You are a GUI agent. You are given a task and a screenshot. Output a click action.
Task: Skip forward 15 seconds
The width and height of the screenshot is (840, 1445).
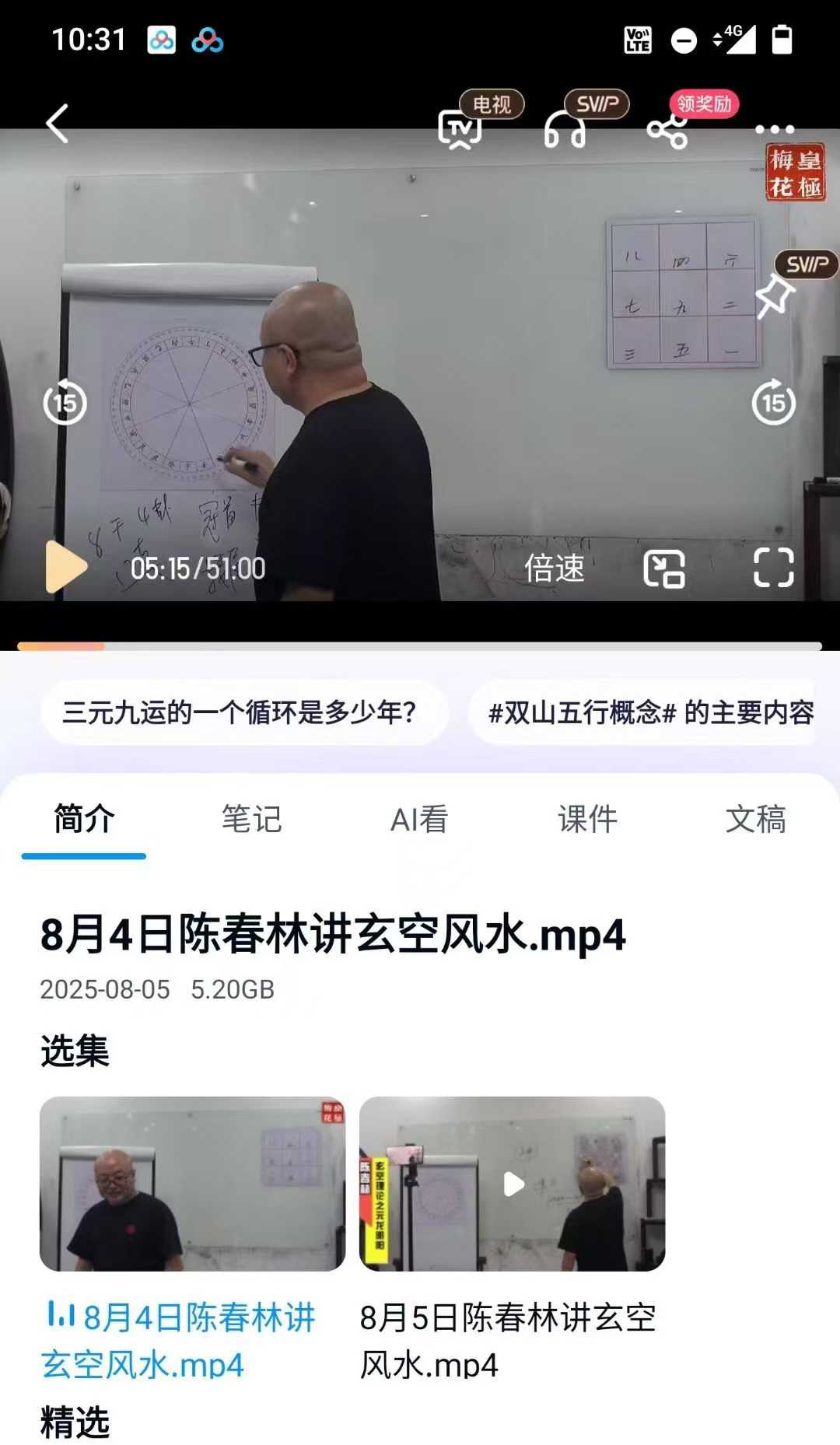click(773, 403)
